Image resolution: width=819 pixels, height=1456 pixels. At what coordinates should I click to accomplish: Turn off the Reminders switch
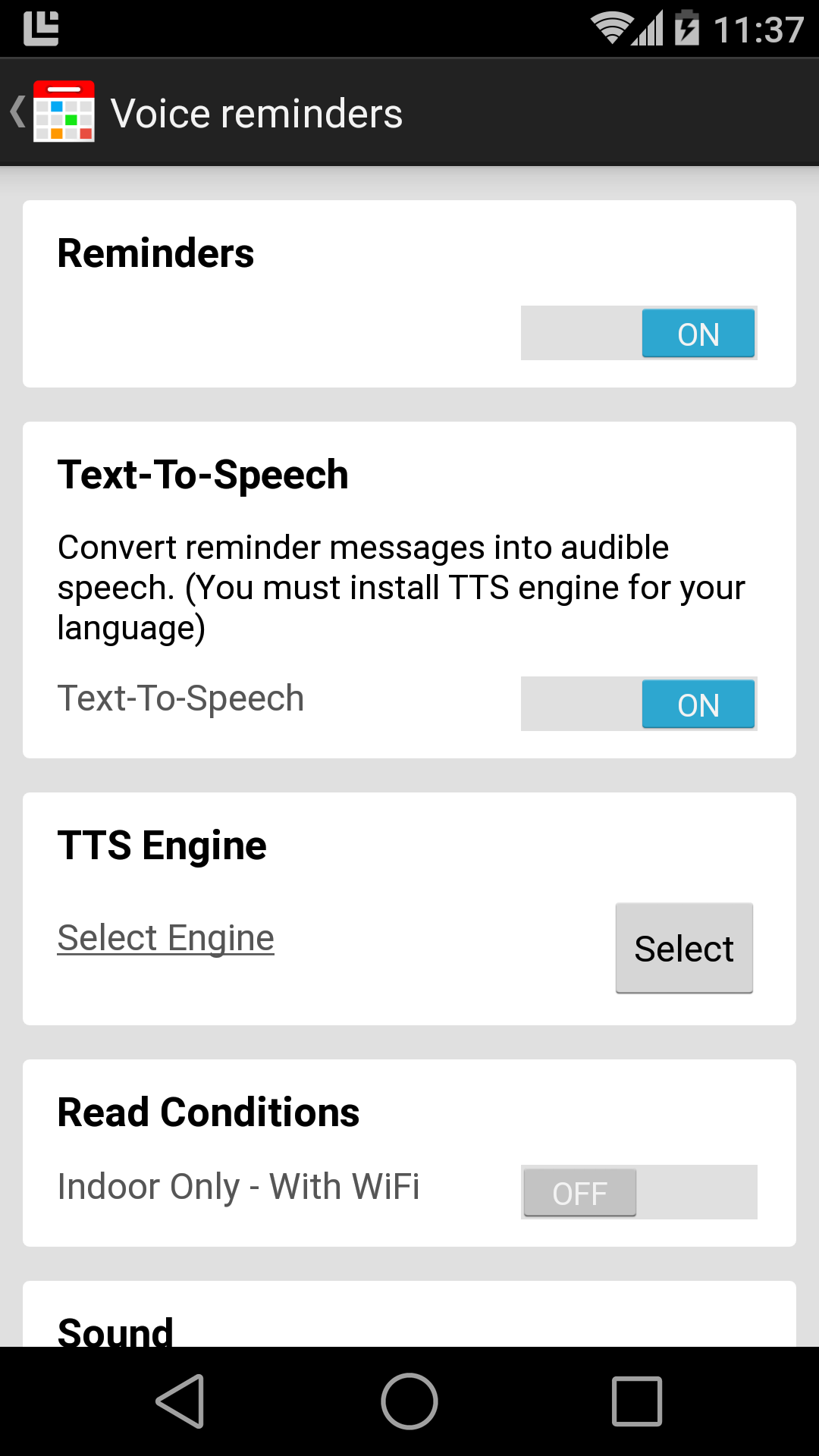639,333
